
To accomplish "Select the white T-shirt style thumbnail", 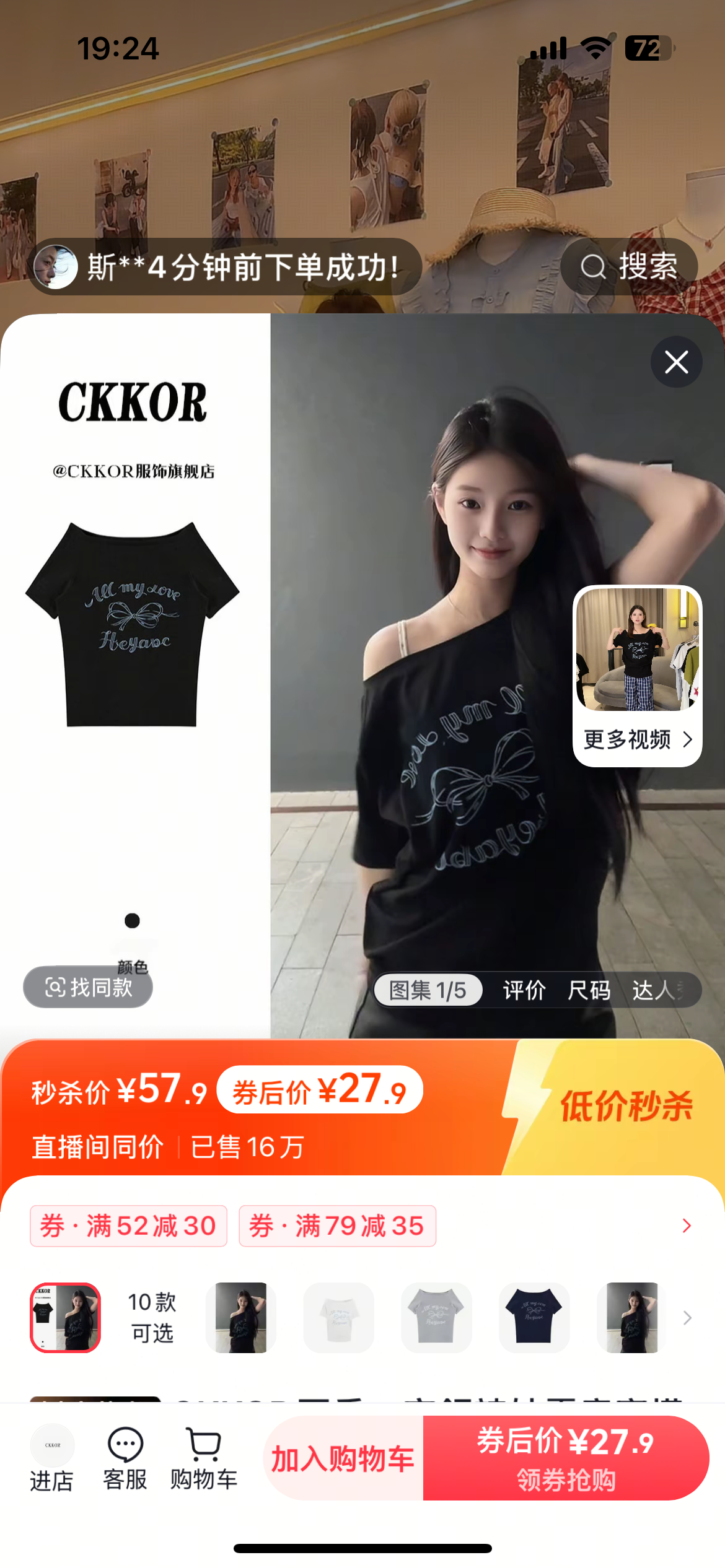I will point(338,1317).
